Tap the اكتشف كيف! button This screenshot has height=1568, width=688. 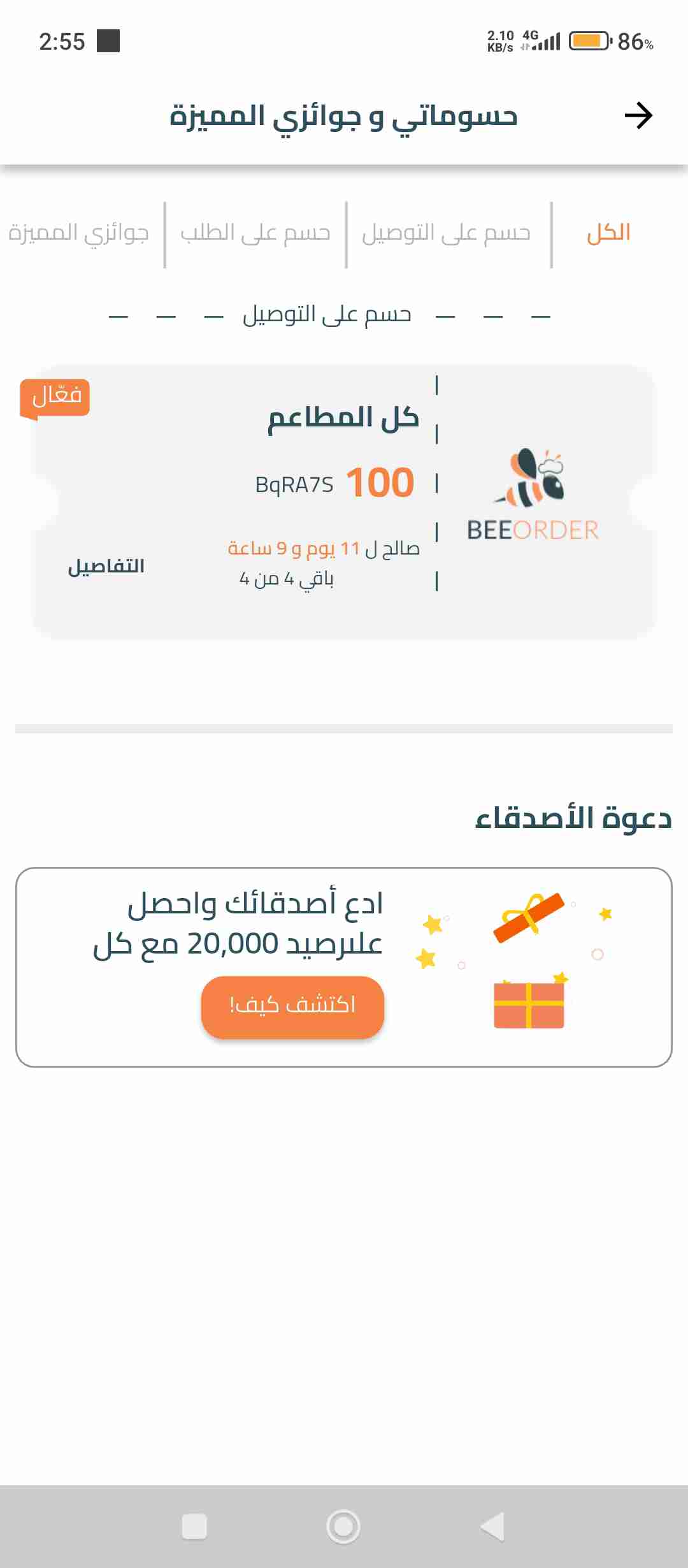[292, 1006]
